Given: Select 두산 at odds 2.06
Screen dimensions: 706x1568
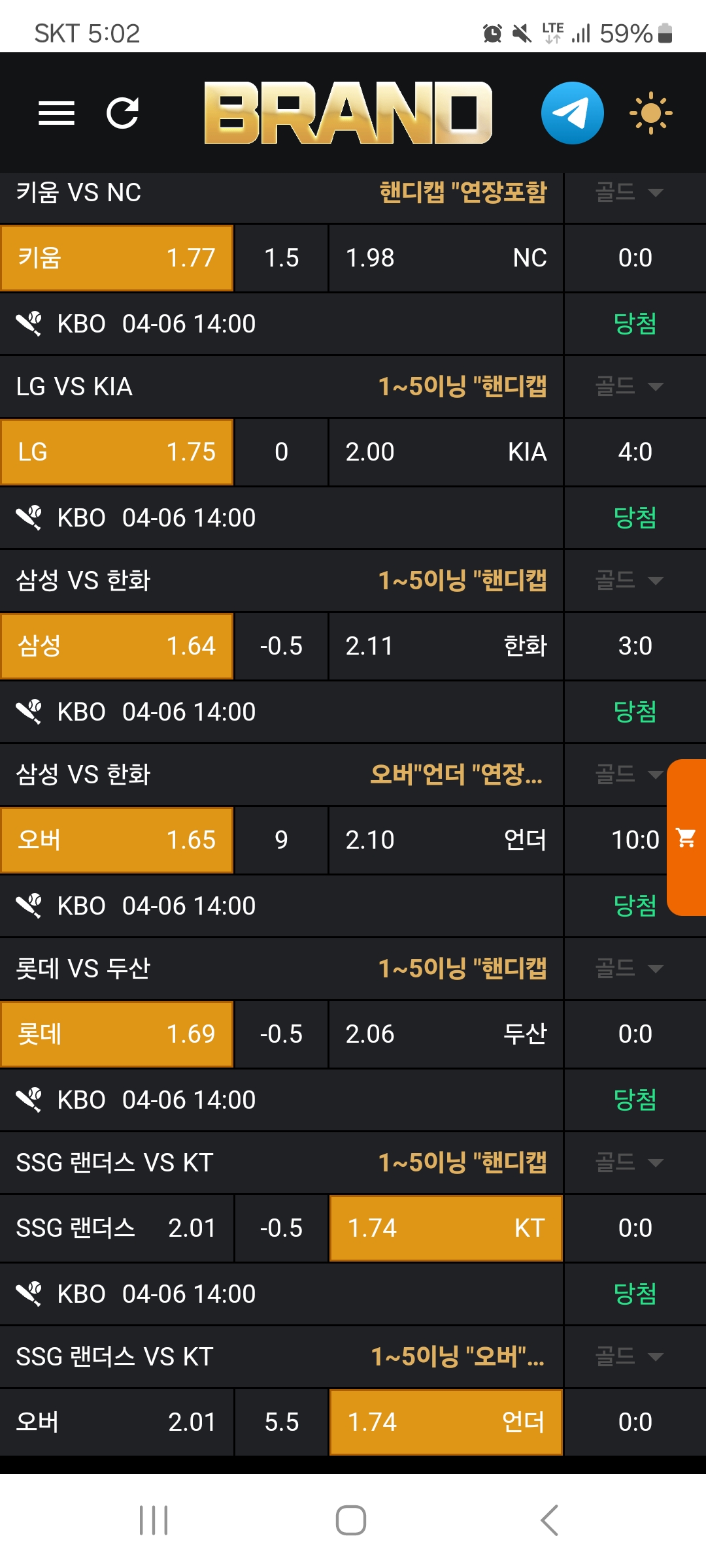Looking at the screenshot, I should (445, 1034).
